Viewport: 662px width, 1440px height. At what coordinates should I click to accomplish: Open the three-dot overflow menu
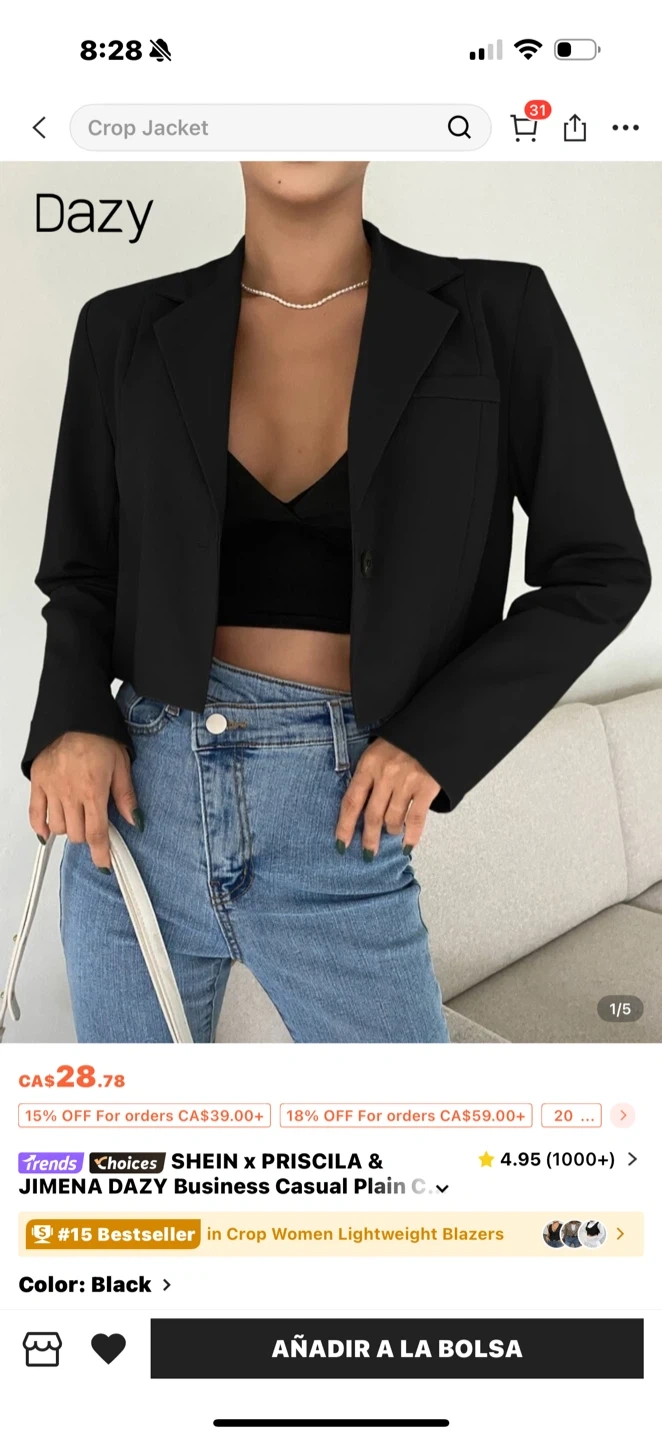pyautogui.click(x=625, y=128)
